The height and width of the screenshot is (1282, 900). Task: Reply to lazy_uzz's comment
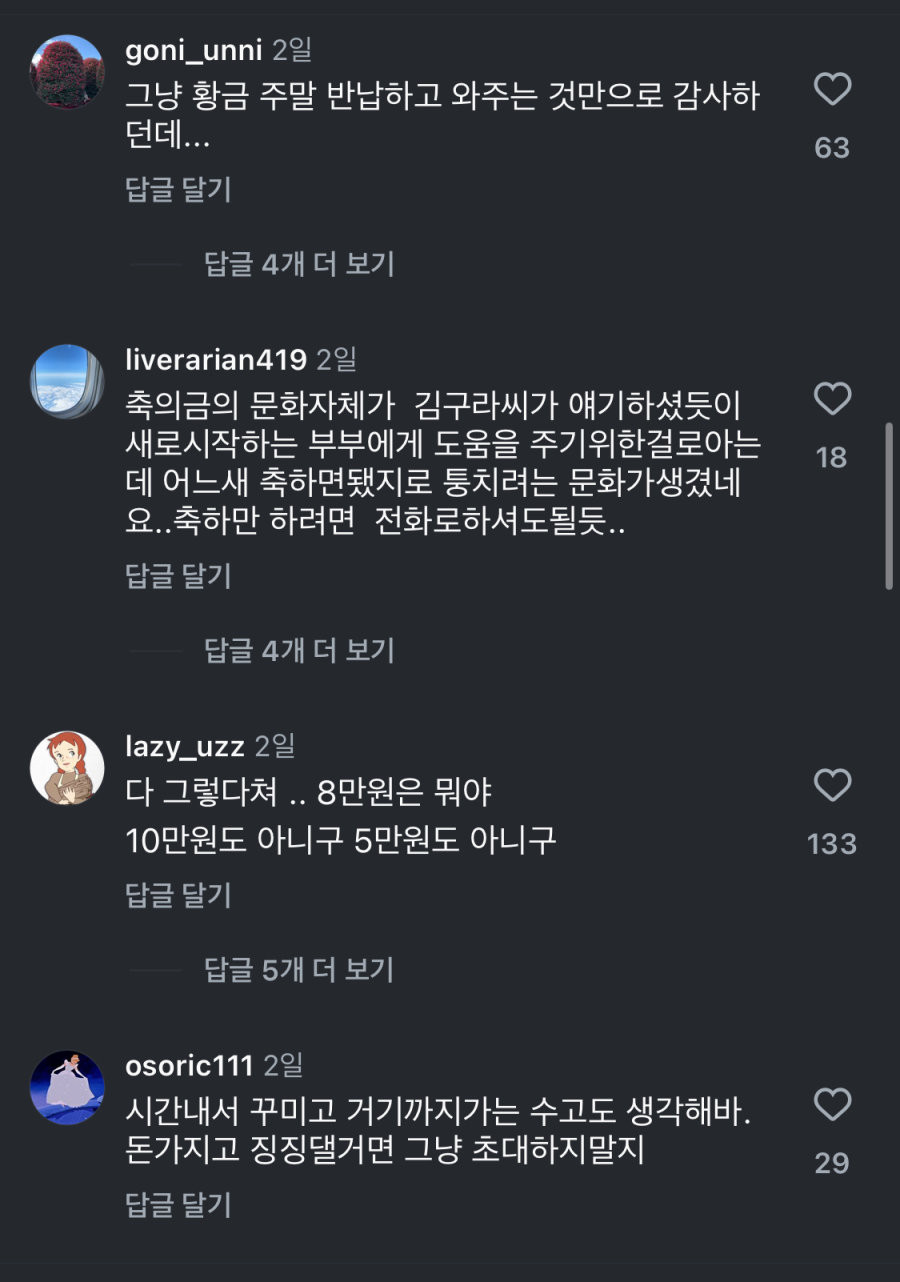[x=178, y=894]
